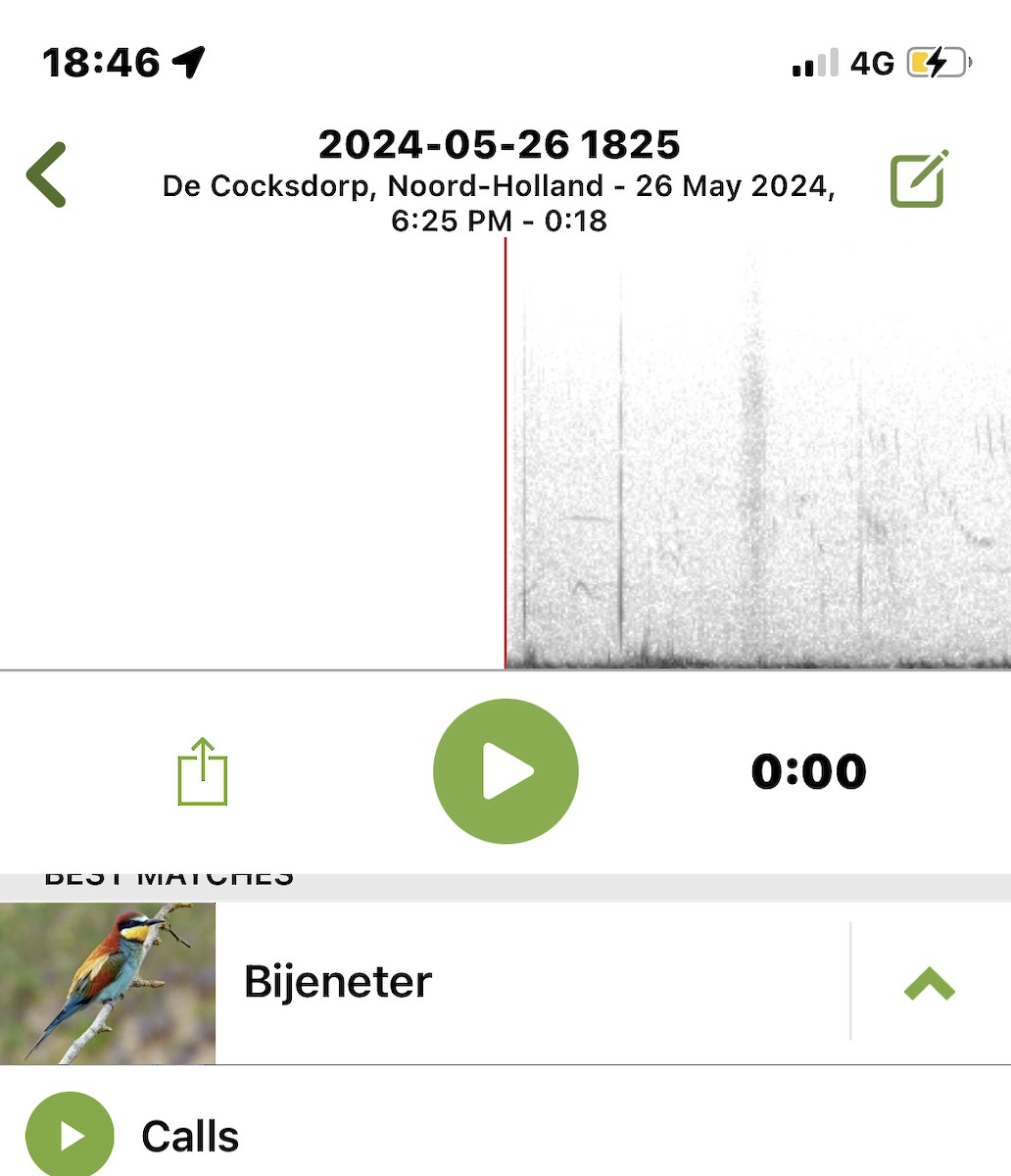1011x1176 pixels.
Task: Open the edit icon to rename this recording
Action: pyautogui.click(x=918, y=179)
